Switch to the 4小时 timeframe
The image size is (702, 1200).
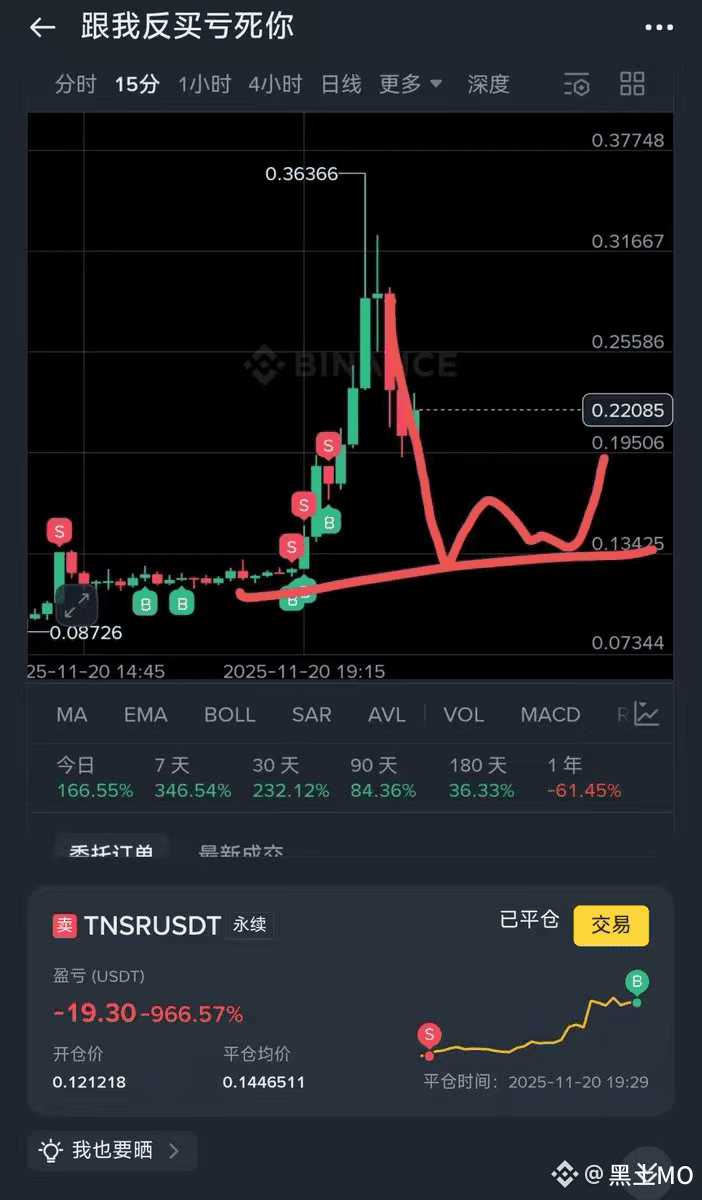coord(275,85)
